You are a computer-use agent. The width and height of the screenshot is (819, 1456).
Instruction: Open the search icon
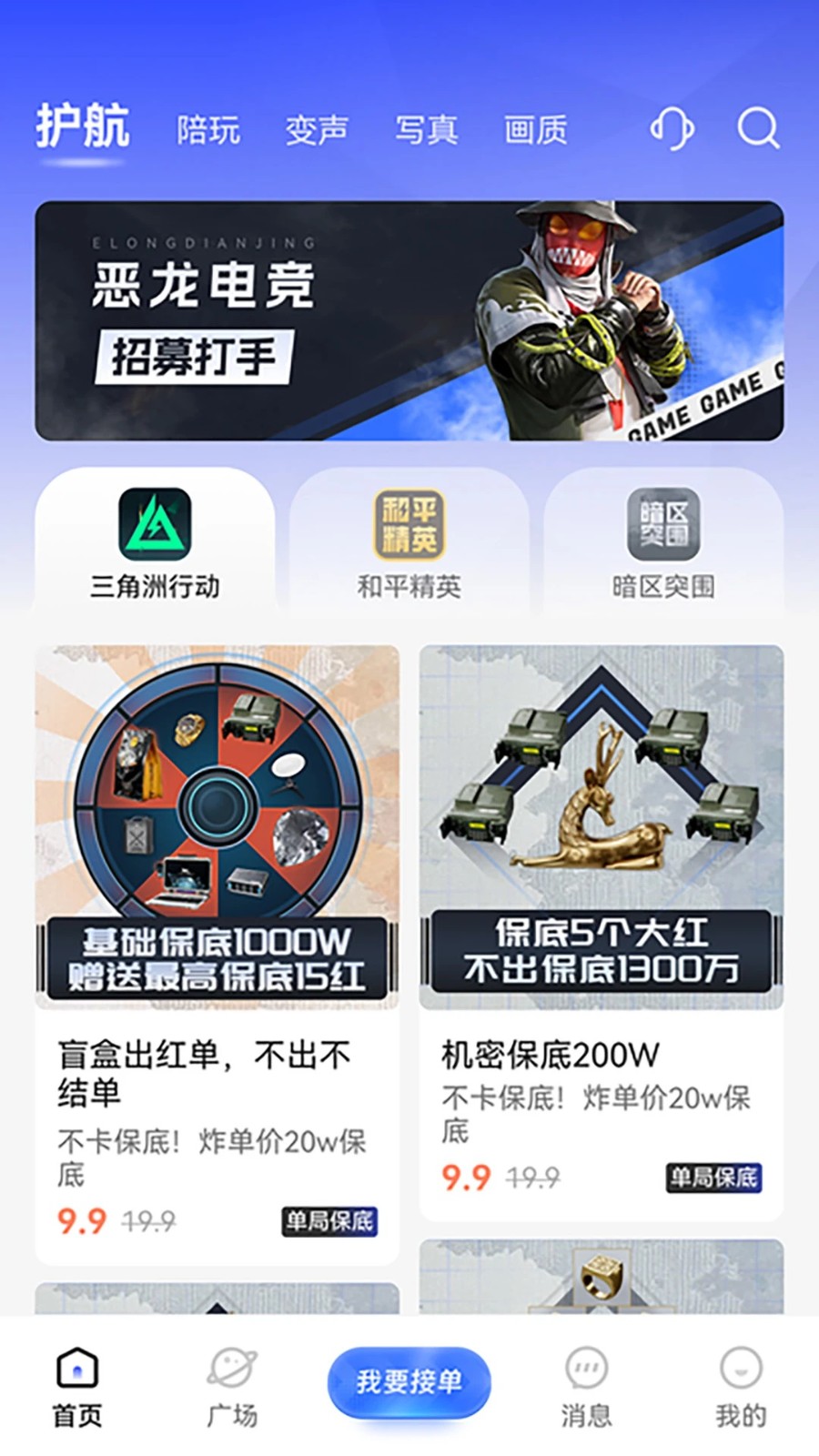[757, 129]
